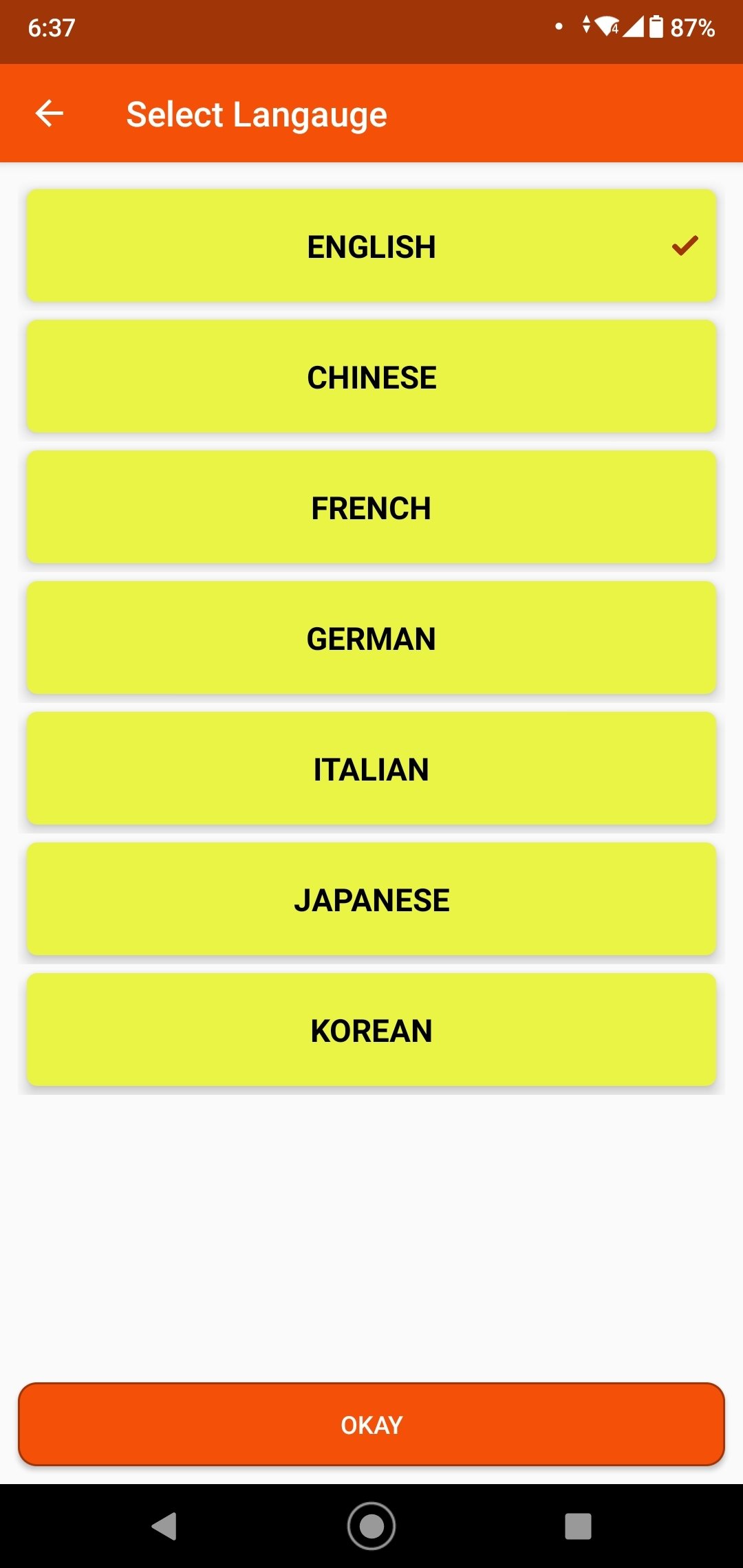Confirm selection with the OKAY button
This screenshot has height=1568, width=743.
(371, 1424)
